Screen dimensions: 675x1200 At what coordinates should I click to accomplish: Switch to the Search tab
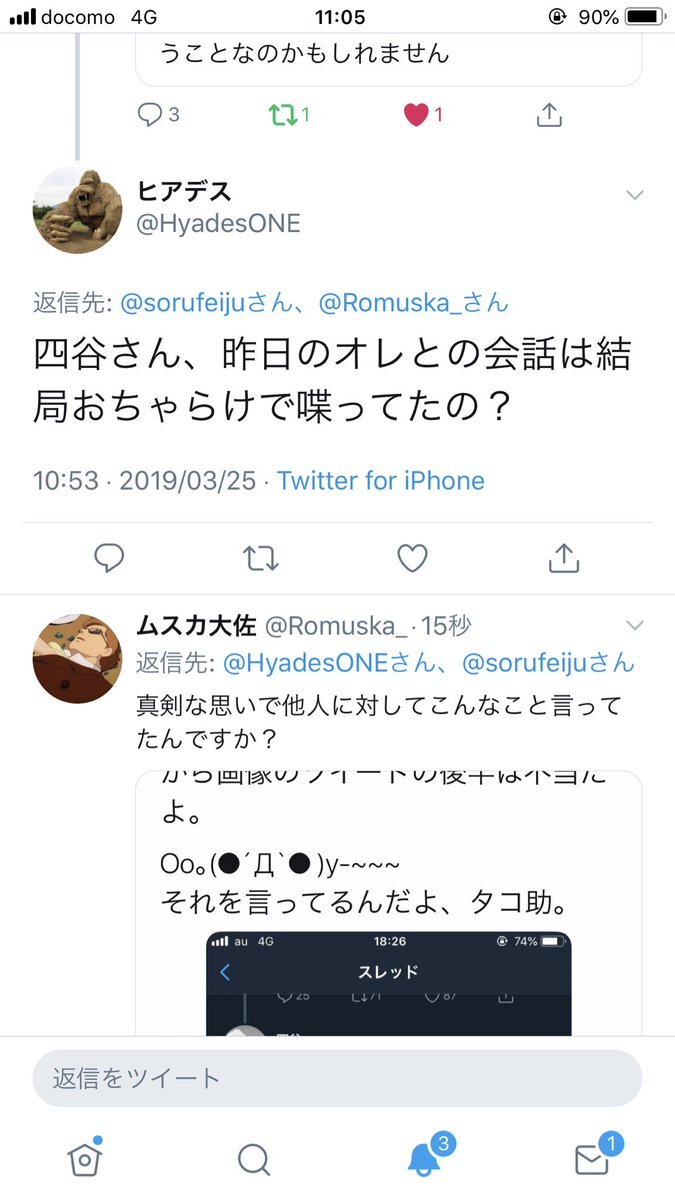[254, 1159]
